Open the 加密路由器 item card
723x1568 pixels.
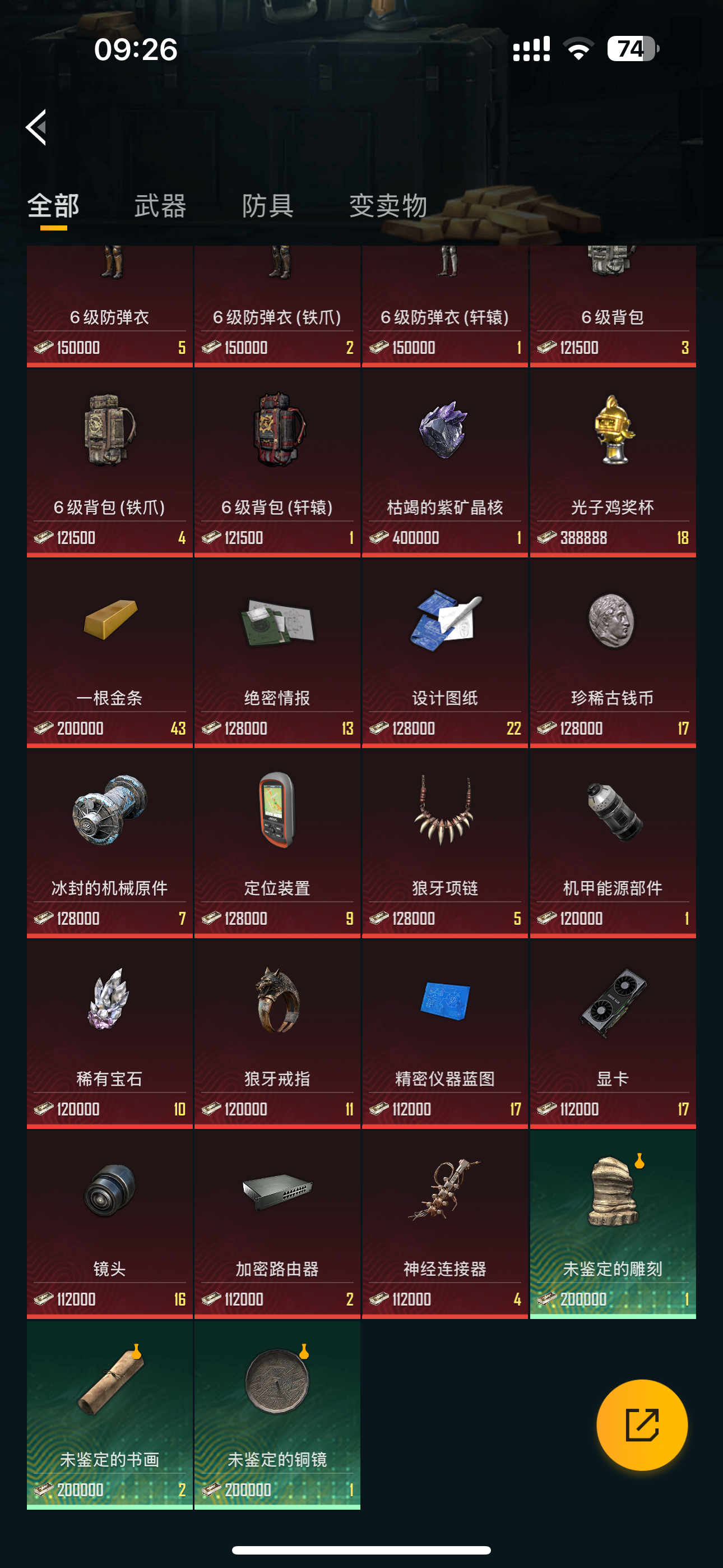point(277,1224)
